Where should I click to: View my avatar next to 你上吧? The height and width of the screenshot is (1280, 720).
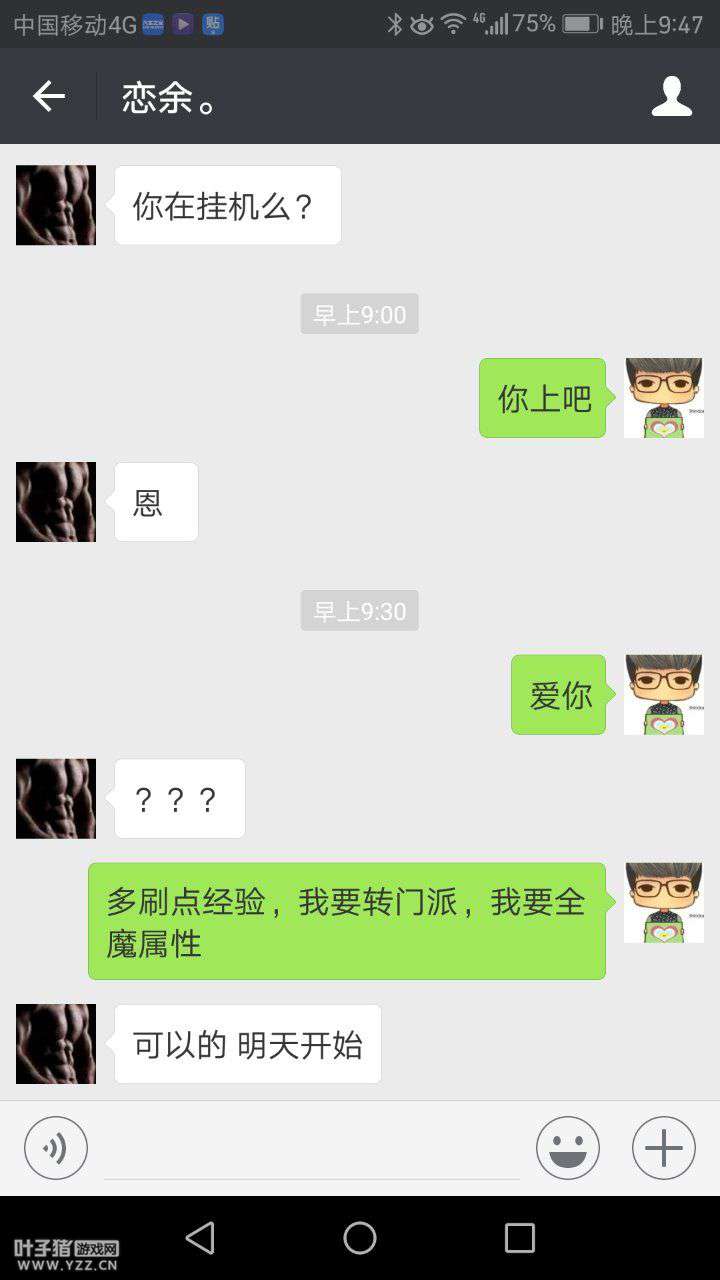tap(663, 398)
